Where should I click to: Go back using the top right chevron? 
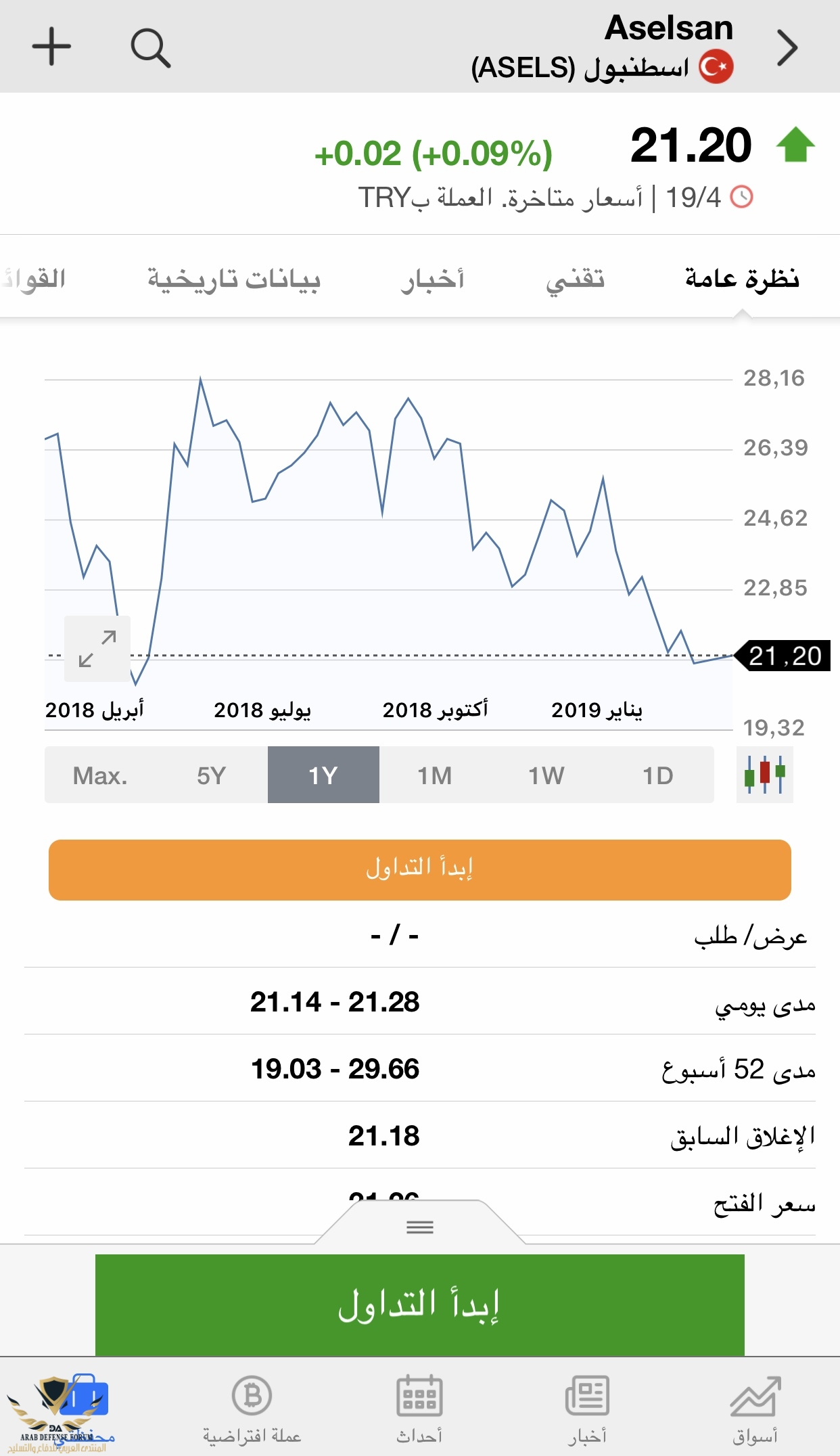point(787,48)
